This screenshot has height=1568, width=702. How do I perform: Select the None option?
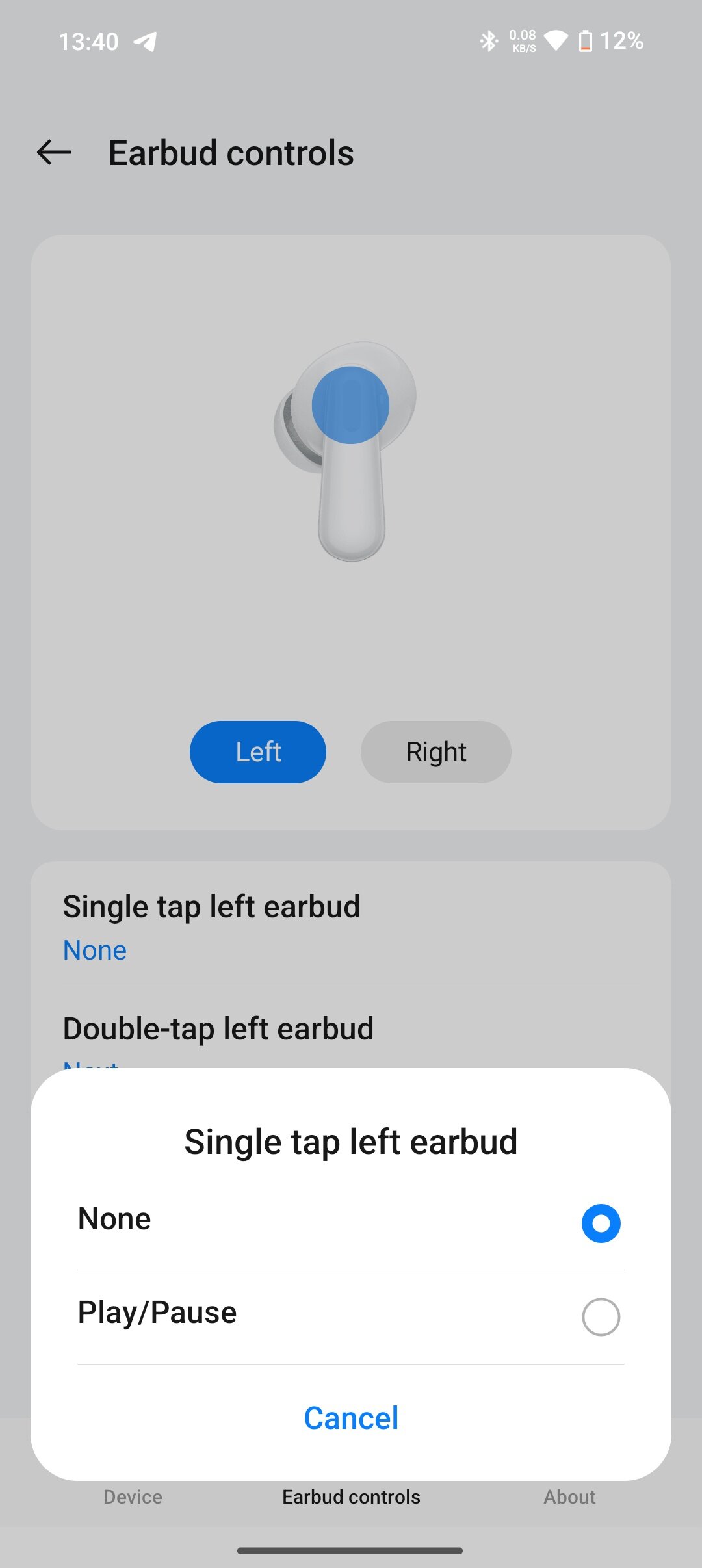tap(351, 1222)
